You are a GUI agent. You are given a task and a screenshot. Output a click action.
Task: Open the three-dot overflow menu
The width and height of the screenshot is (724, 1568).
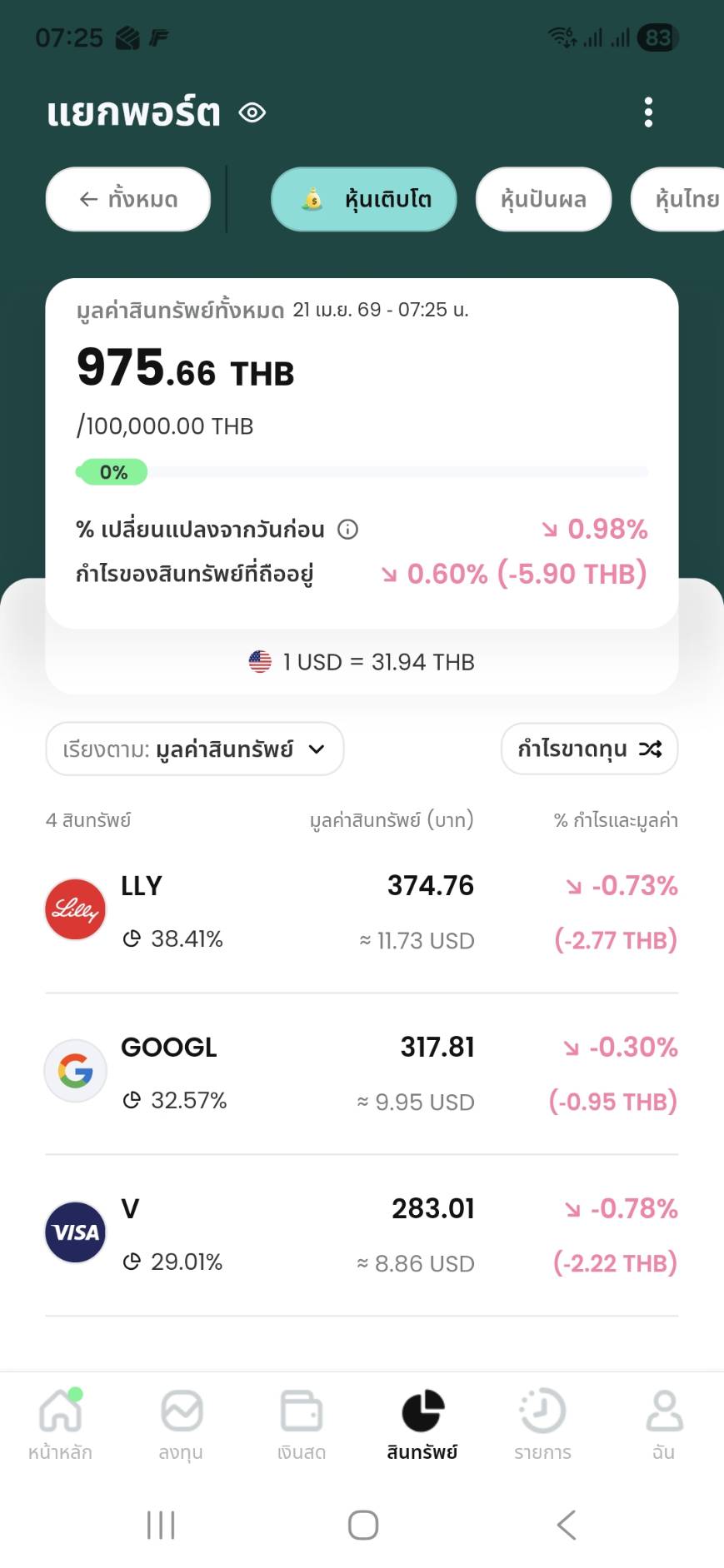point(648,112)
